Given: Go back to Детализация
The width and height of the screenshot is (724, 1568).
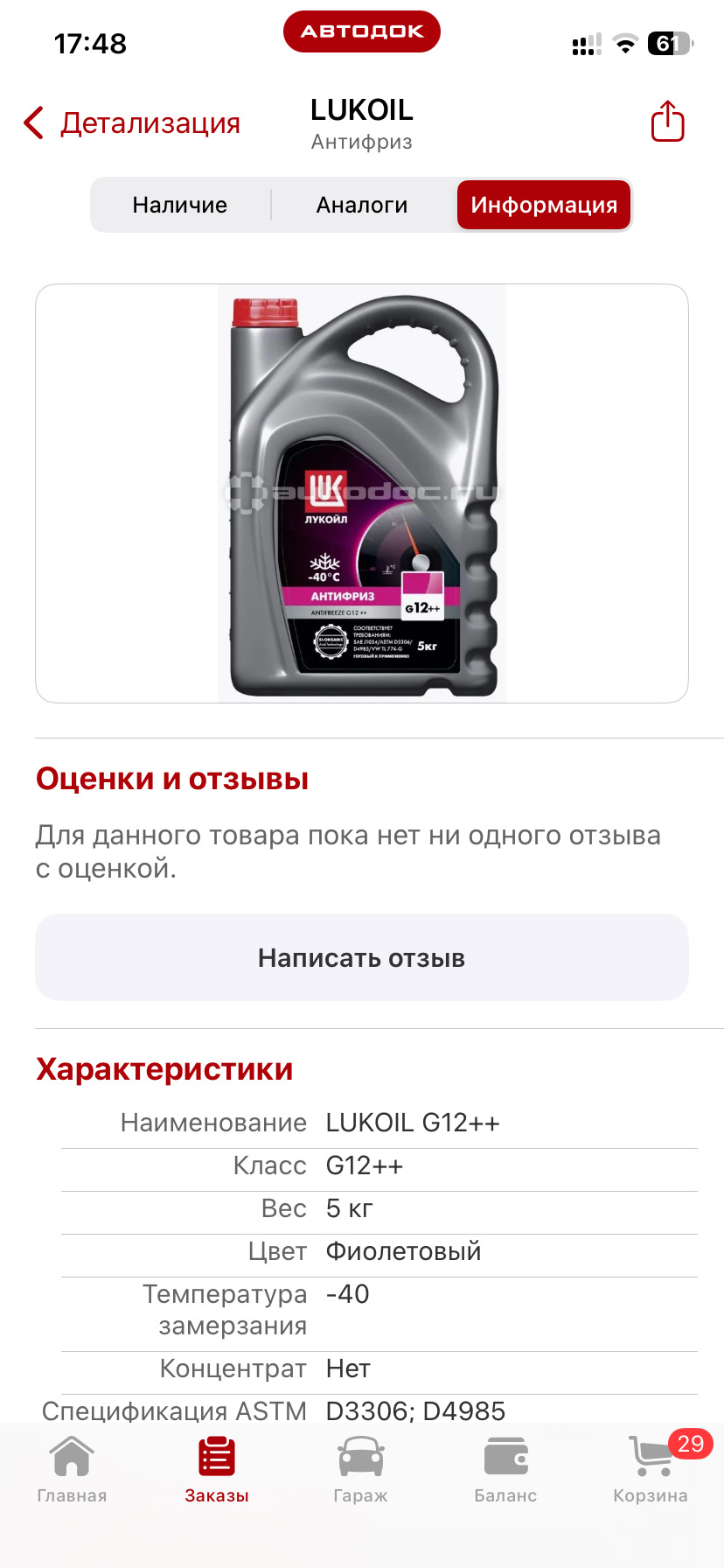Looking at the screenshot, I should (x=131, y=123).
